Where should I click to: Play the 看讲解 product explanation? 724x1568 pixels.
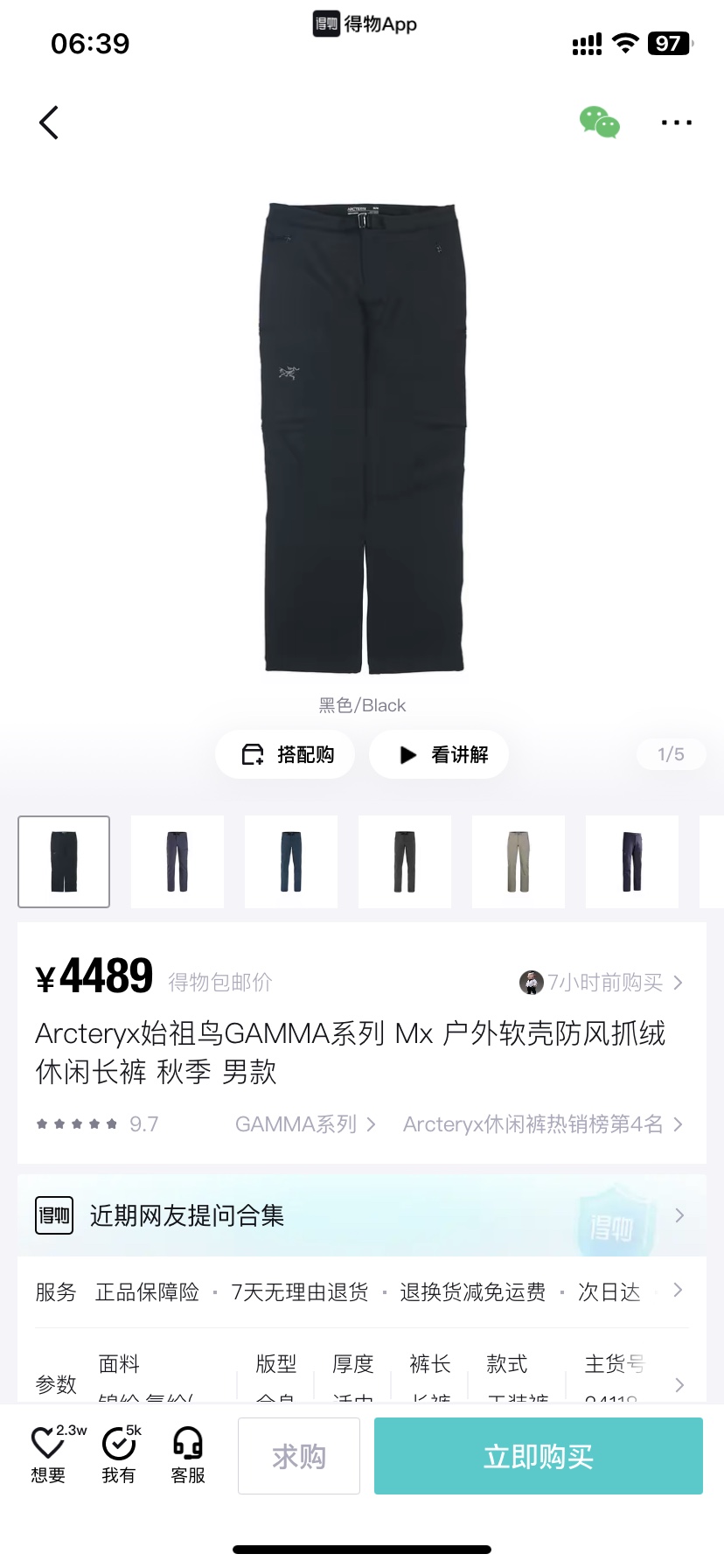tap(439, 754)
